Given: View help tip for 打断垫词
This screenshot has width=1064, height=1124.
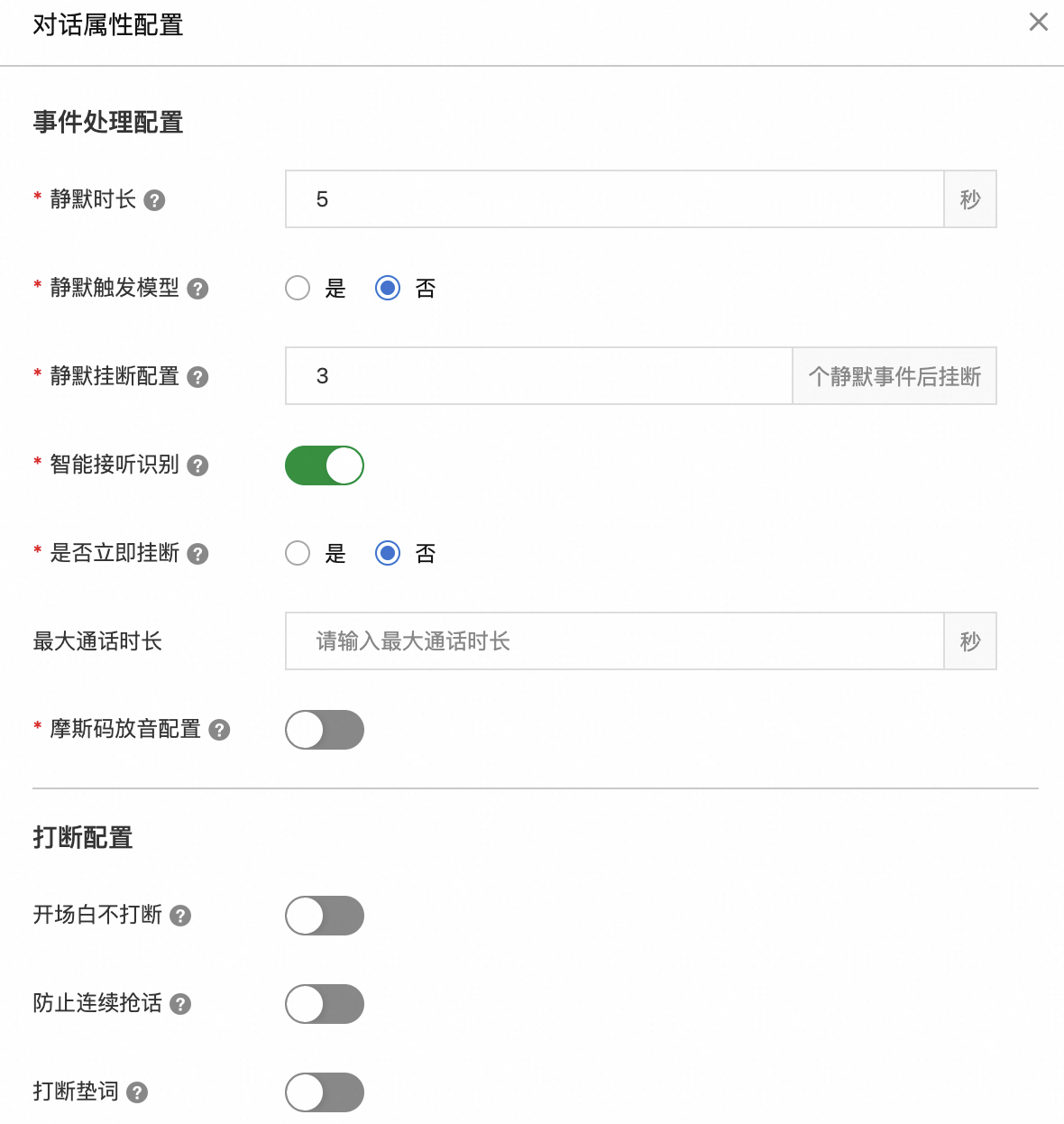Looking at the screenshot, I should 137,1092.
